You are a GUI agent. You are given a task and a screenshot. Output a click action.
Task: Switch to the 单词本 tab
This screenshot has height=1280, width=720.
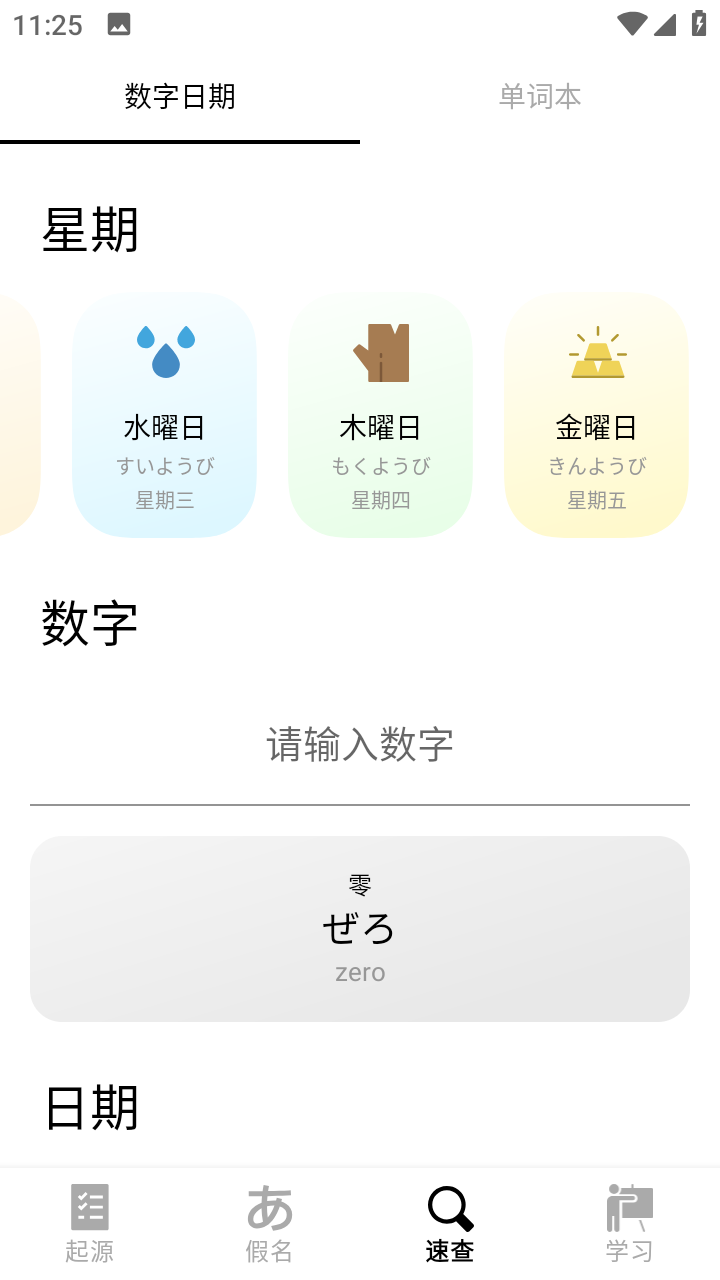pos(540,97)
